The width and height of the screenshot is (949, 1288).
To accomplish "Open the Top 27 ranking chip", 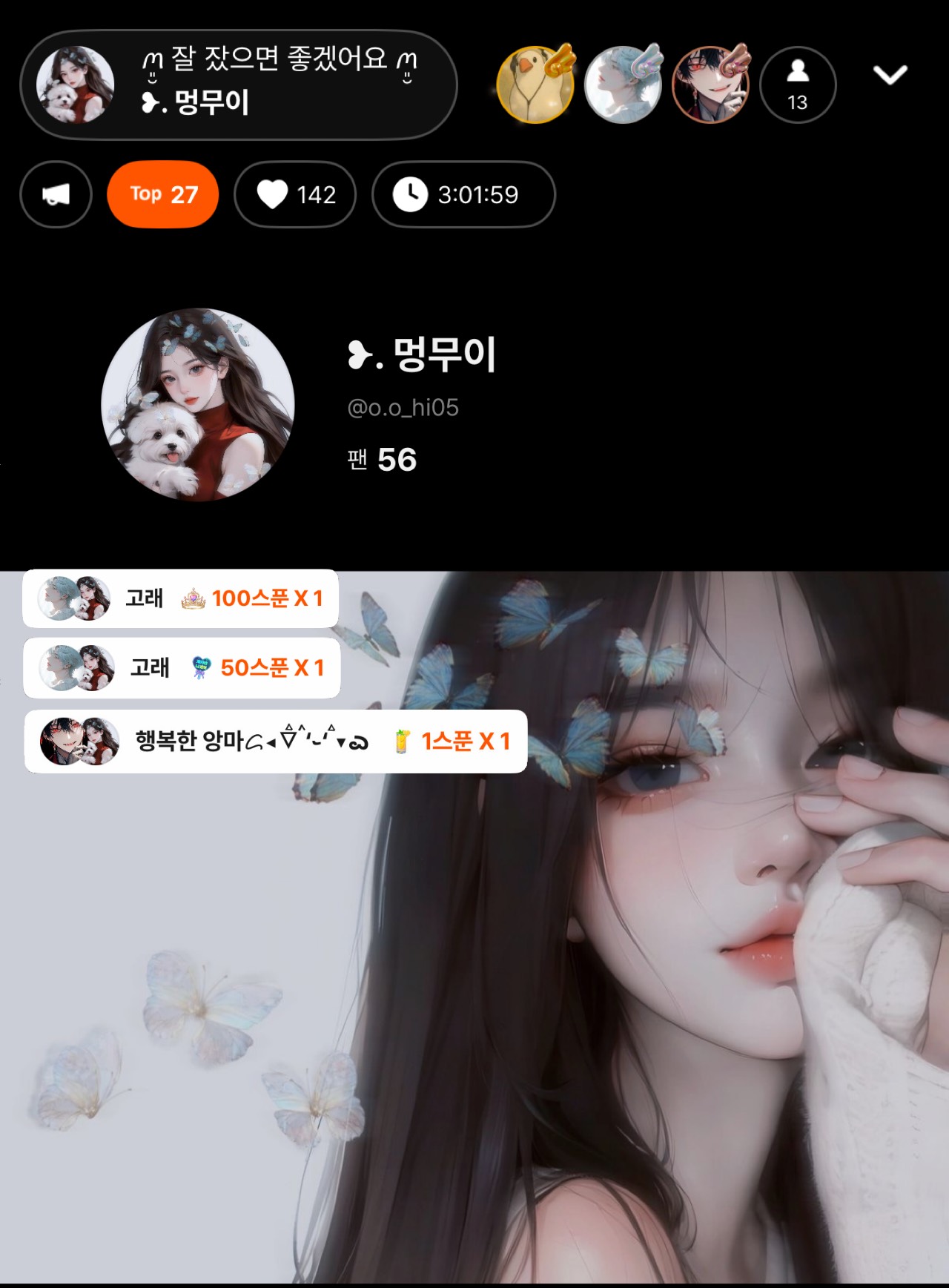I will 163,194.
